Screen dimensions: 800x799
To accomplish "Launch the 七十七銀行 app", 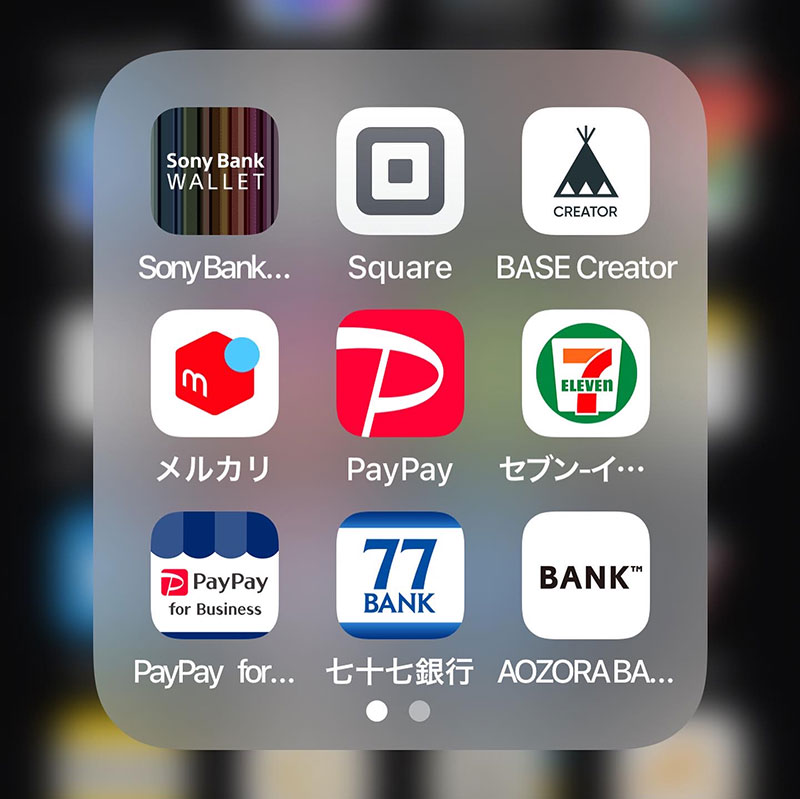I will coord(400,575).
